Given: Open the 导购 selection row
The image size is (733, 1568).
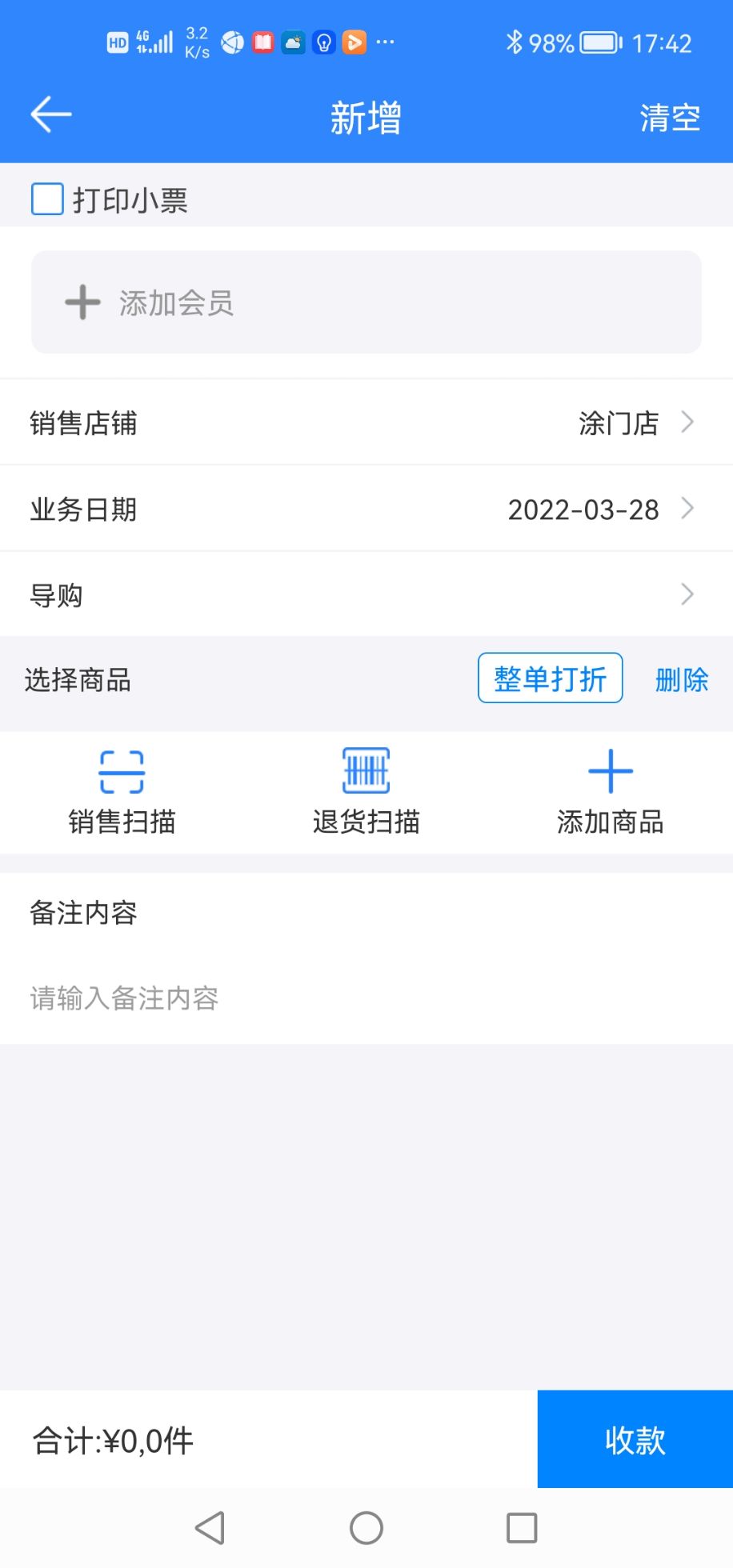Looking at the screenshot, I should click(x=366, y=594).
